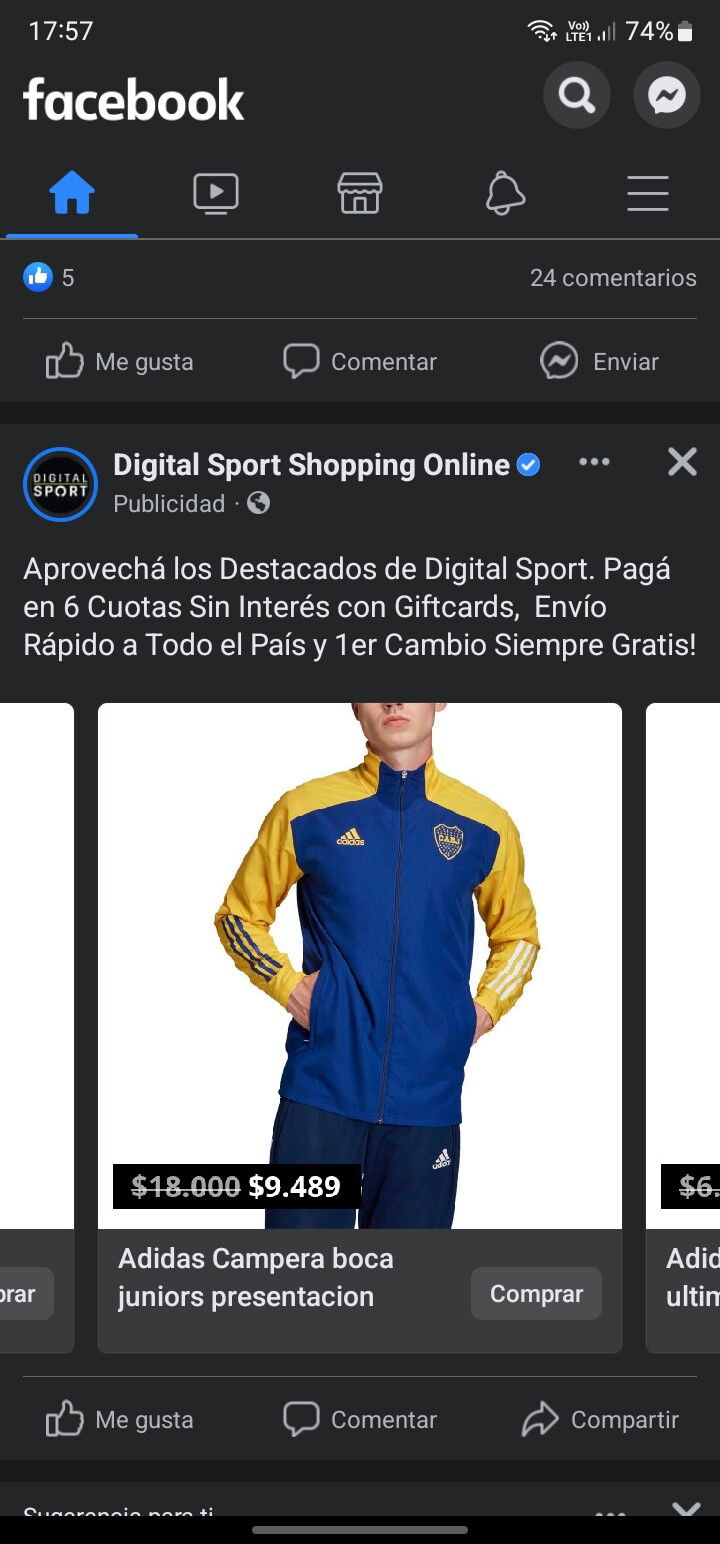
Task: Comment on the upper post
Action: pos(360,361)
